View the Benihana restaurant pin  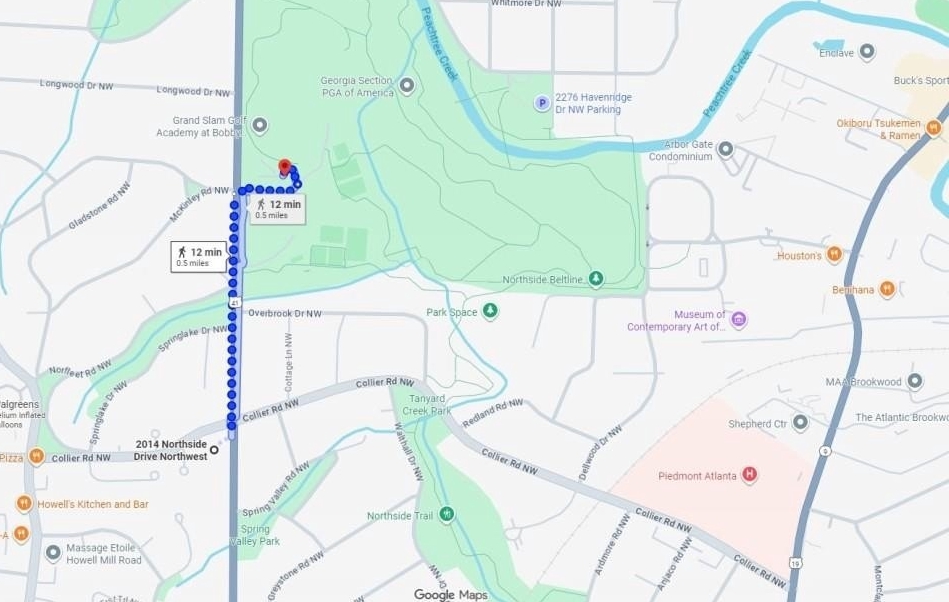886,289
